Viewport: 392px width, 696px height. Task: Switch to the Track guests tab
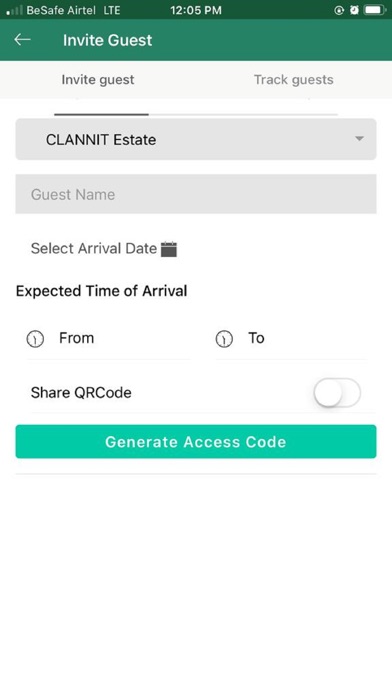(293, 80)
